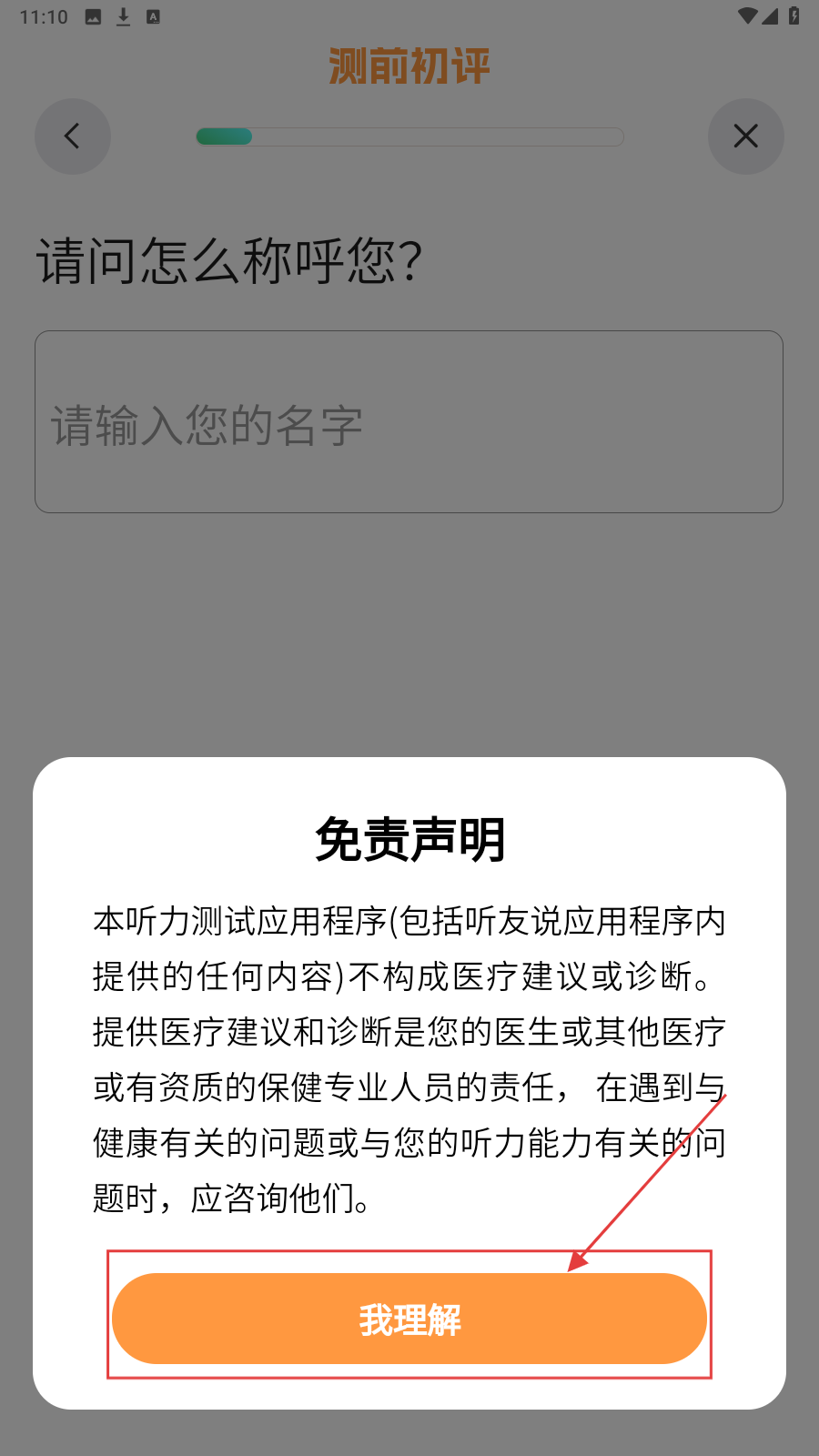Image resolution: width=819 pixels, height=1456 pixels.
Task: Tap the 我理解 button
Action: click(x=409, y=1318)
